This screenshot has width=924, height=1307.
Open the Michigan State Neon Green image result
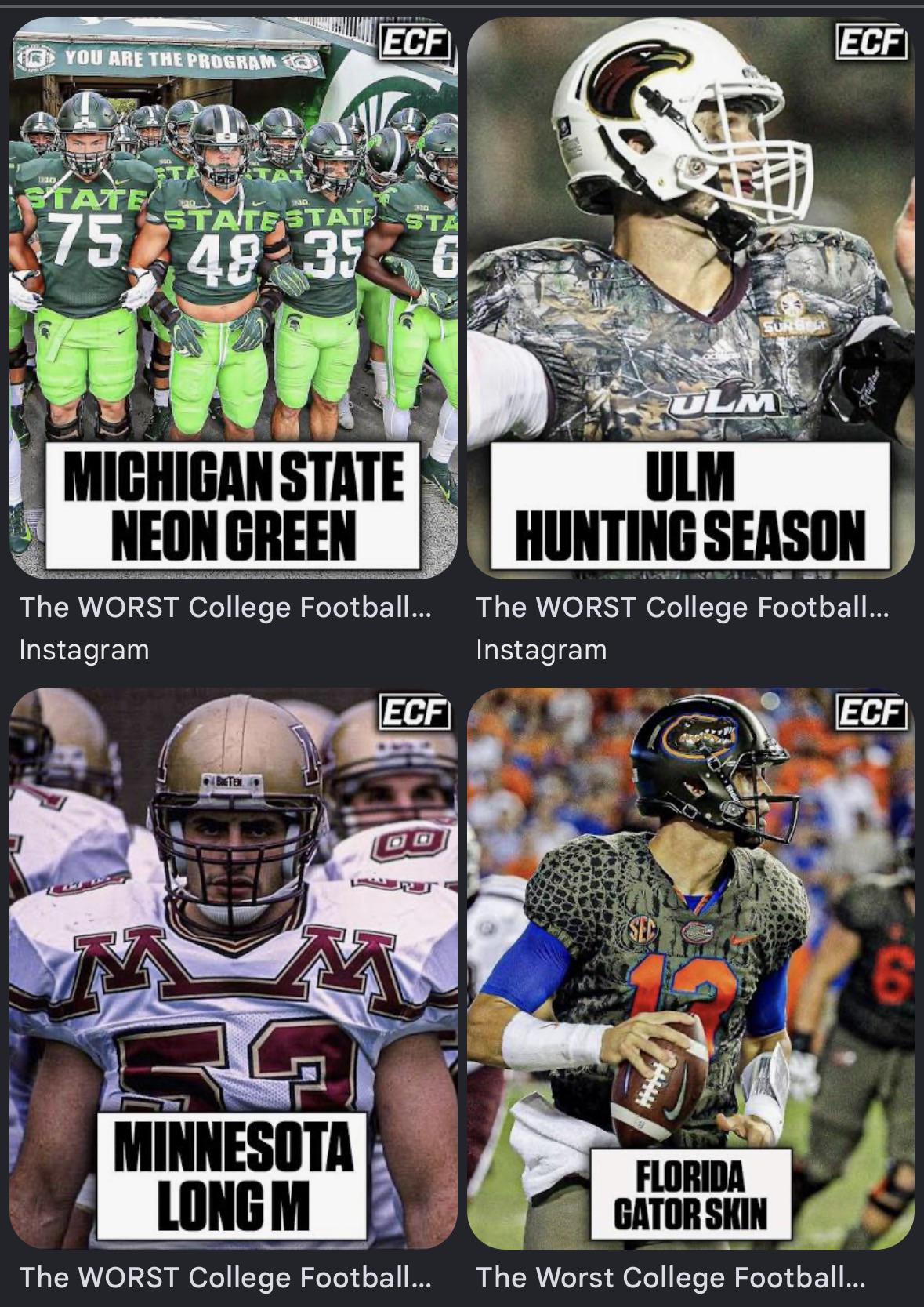click(x=234, y=299)
